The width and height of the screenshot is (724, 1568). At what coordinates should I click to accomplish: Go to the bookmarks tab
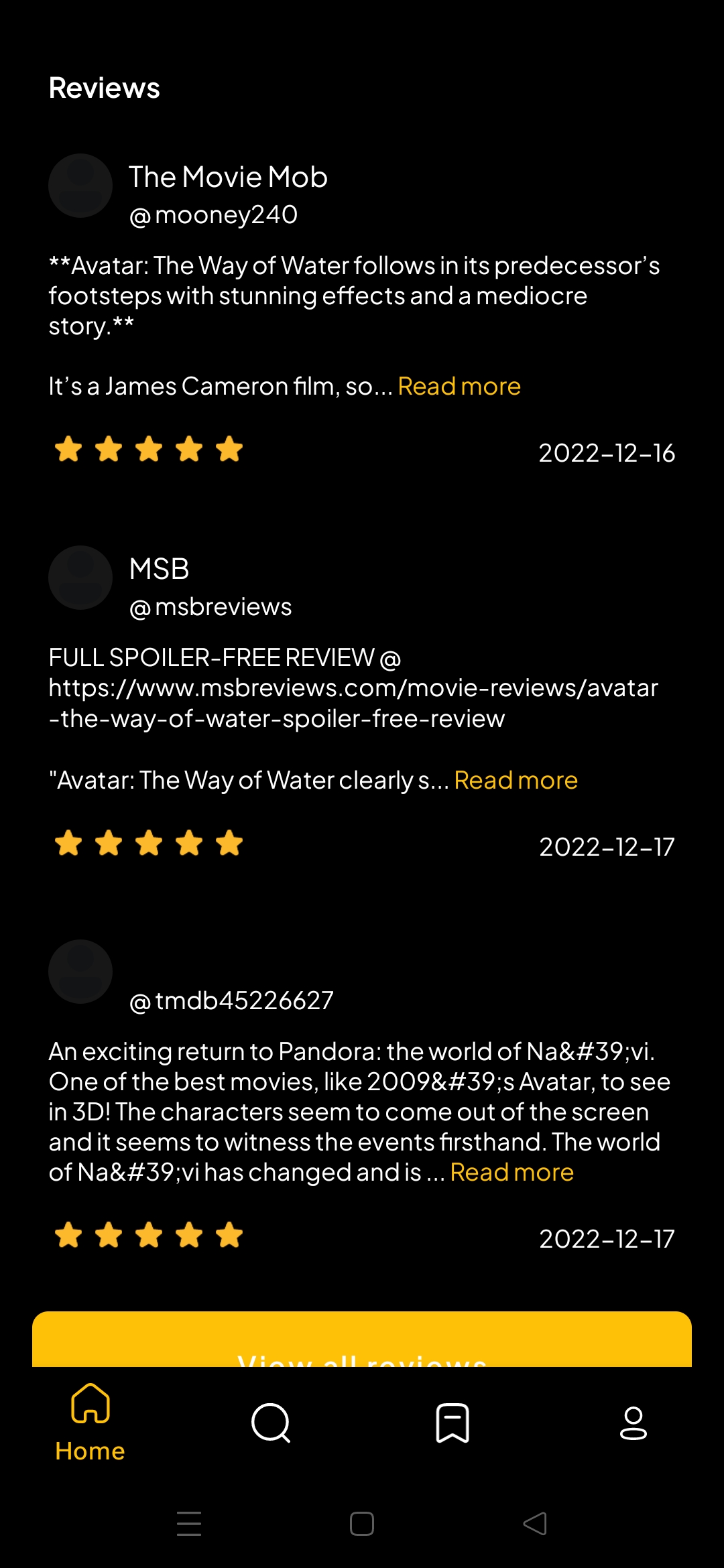click(x=452, y=1422)
